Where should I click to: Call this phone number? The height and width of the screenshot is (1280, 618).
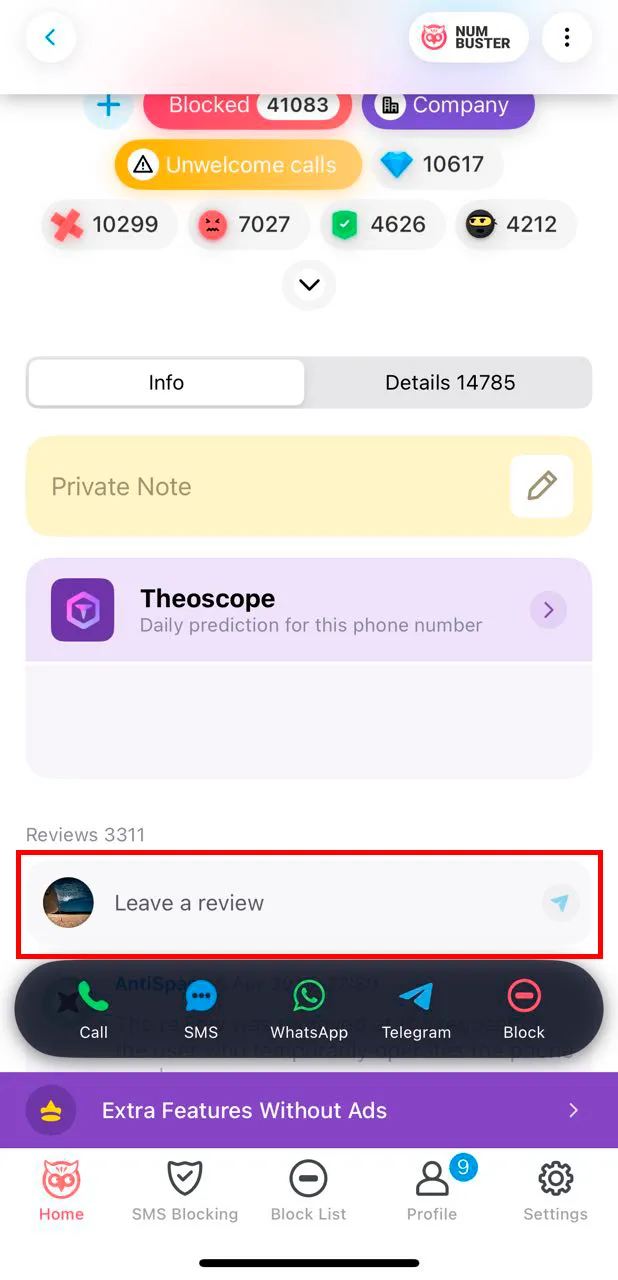93,1009
